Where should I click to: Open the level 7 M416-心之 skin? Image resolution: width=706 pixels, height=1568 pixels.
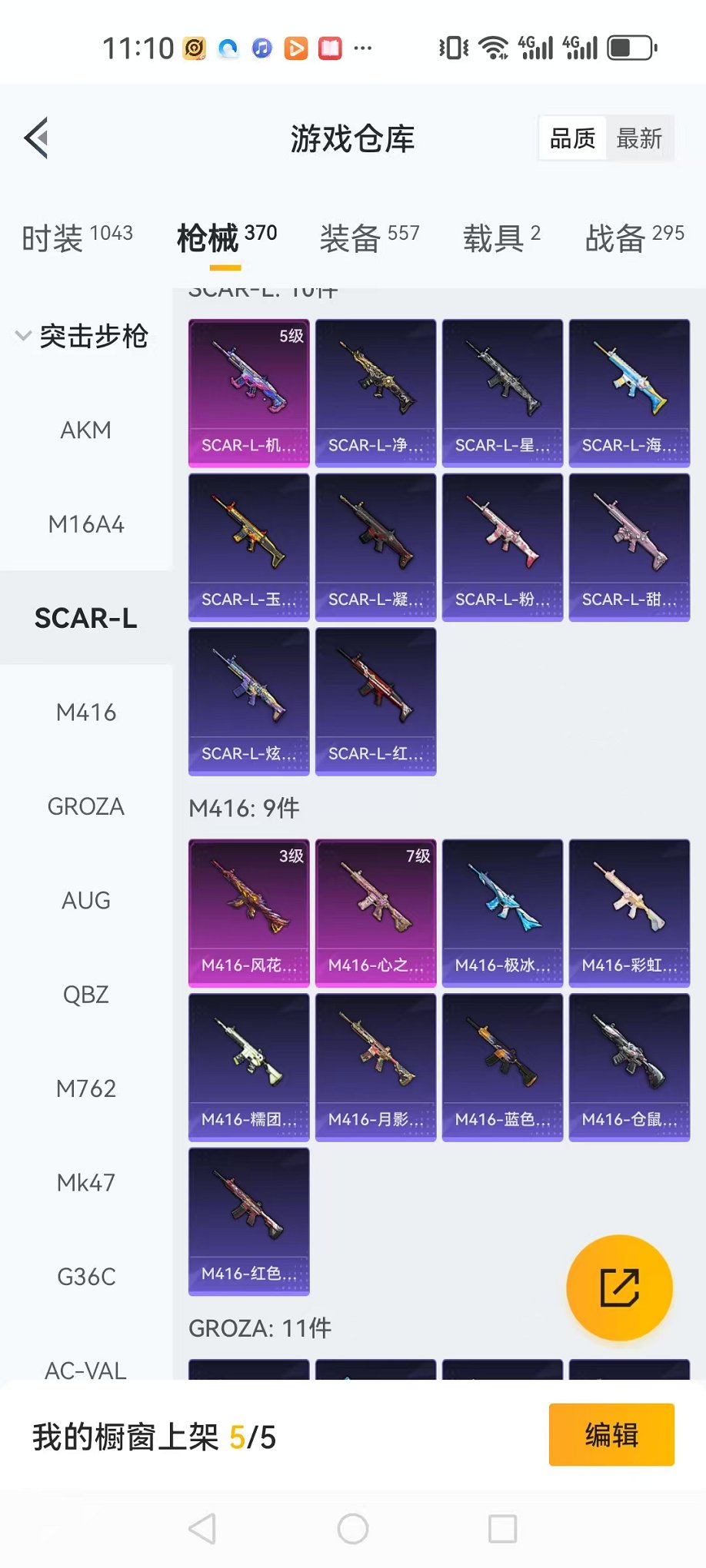click(375, 912)
